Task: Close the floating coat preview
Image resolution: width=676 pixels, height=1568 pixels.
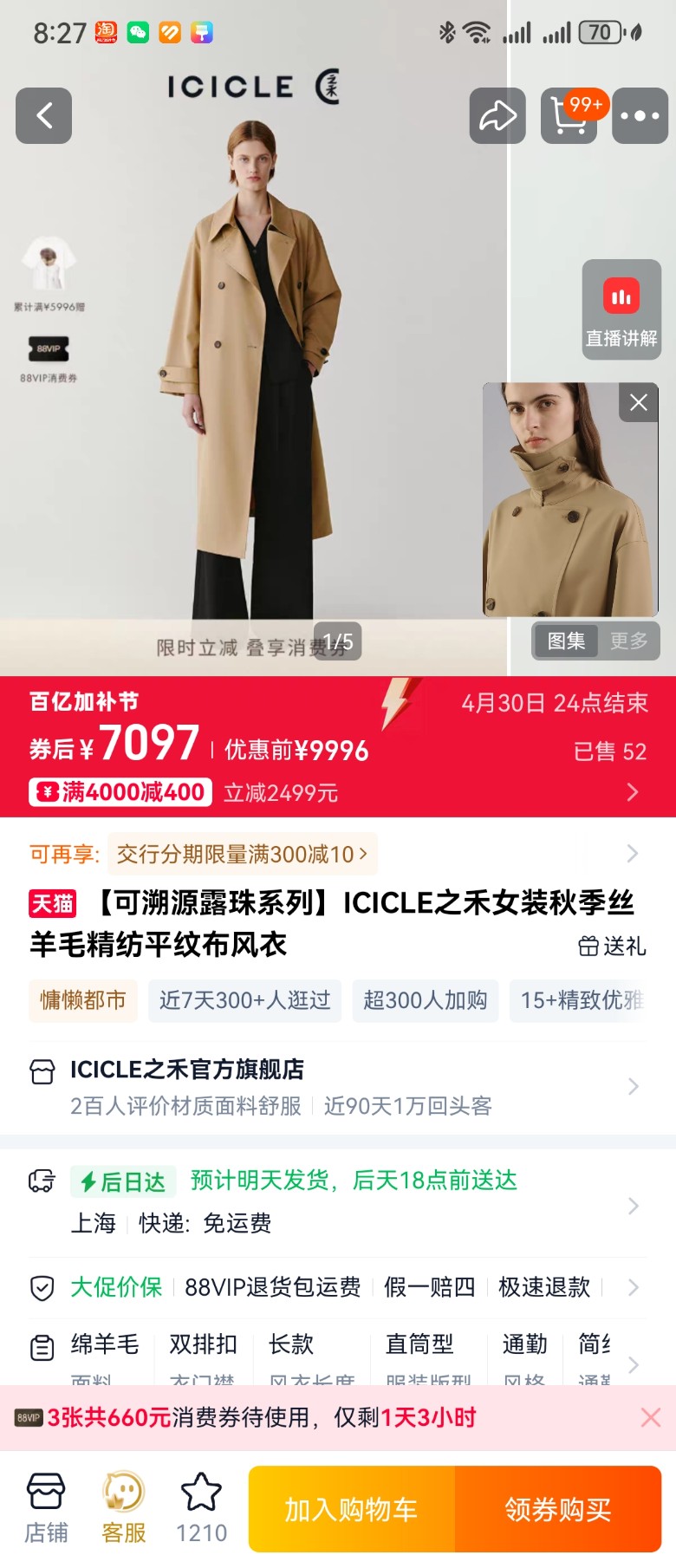Action: [639, 402]
